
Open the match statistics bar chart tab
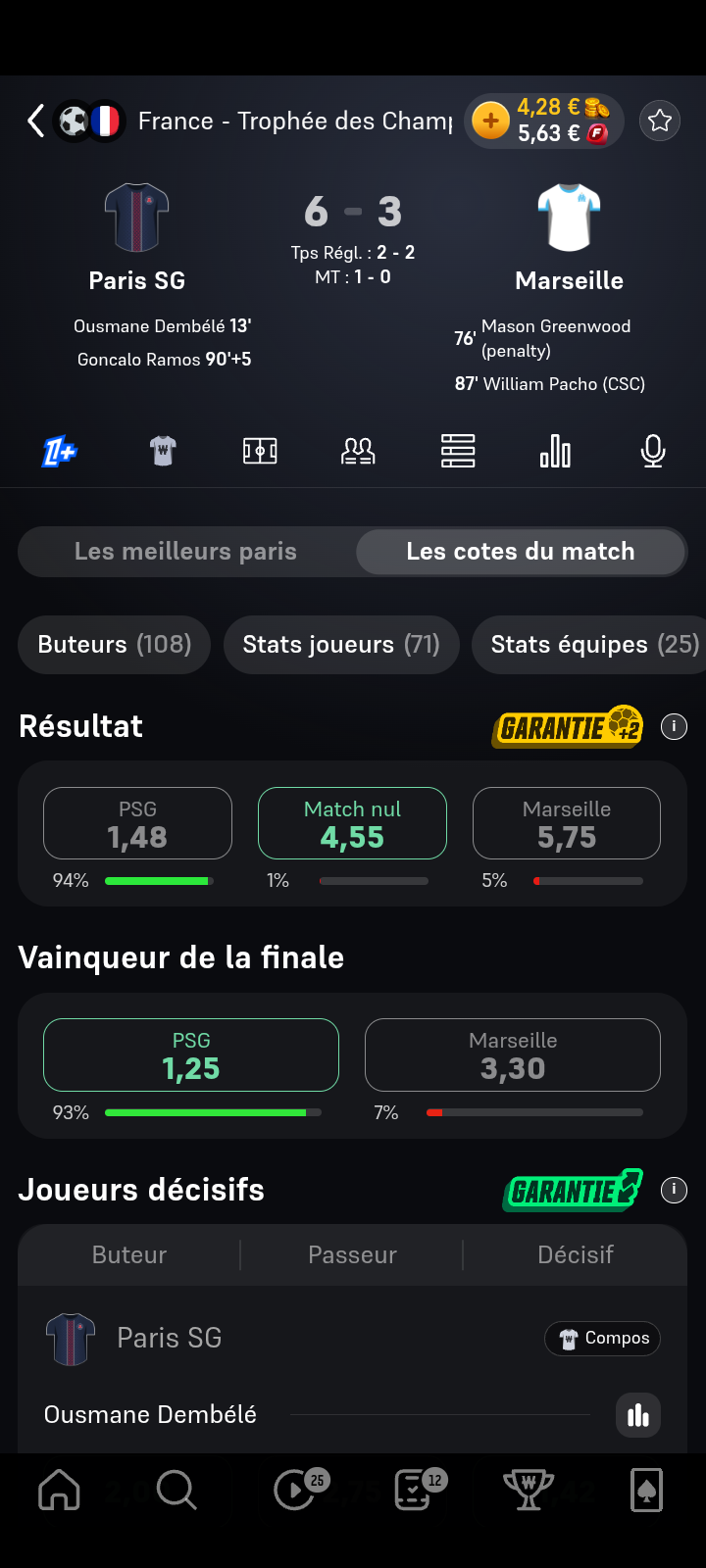pos(555,451)
